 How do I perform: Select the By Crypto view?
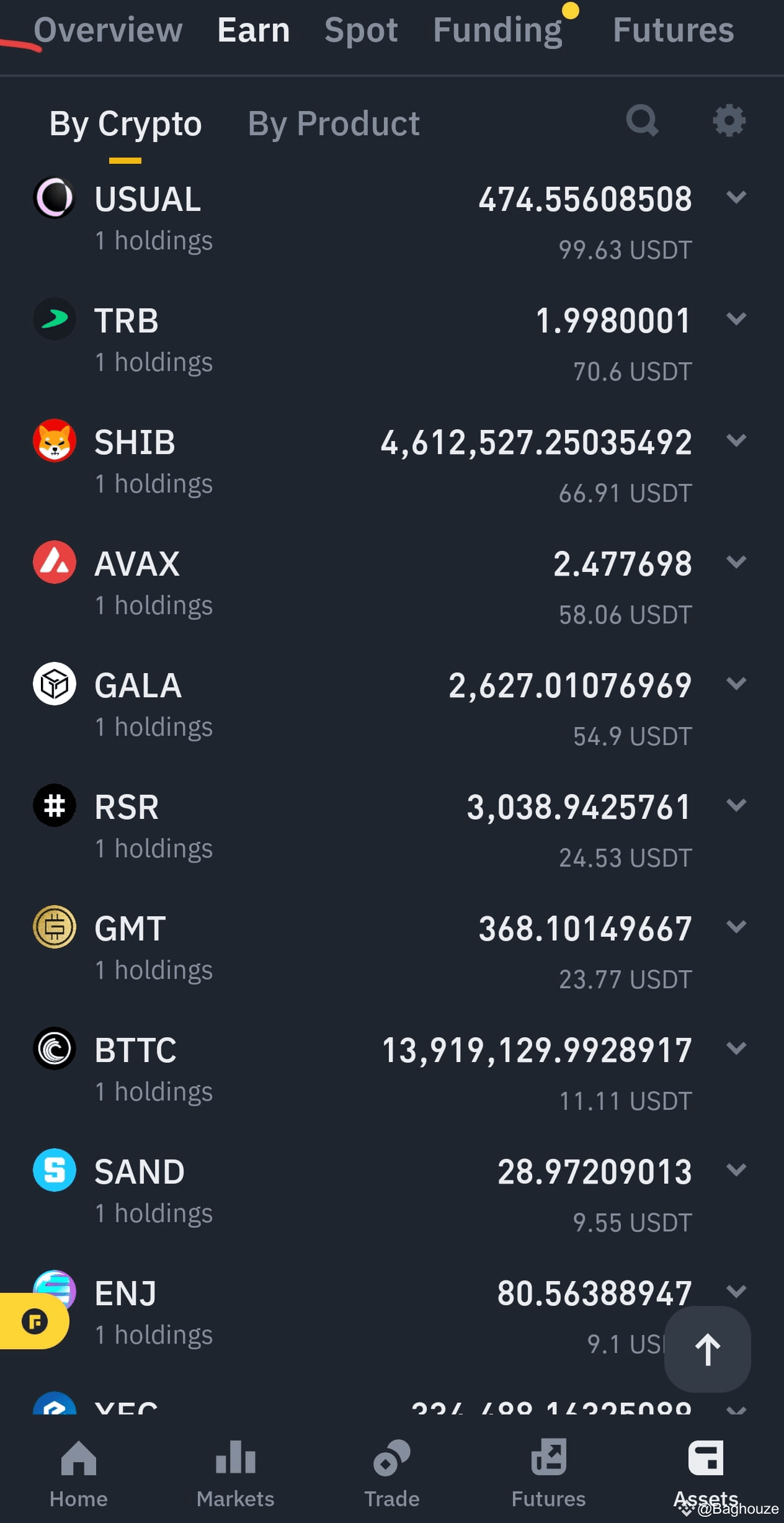click(x=125, y=122)
